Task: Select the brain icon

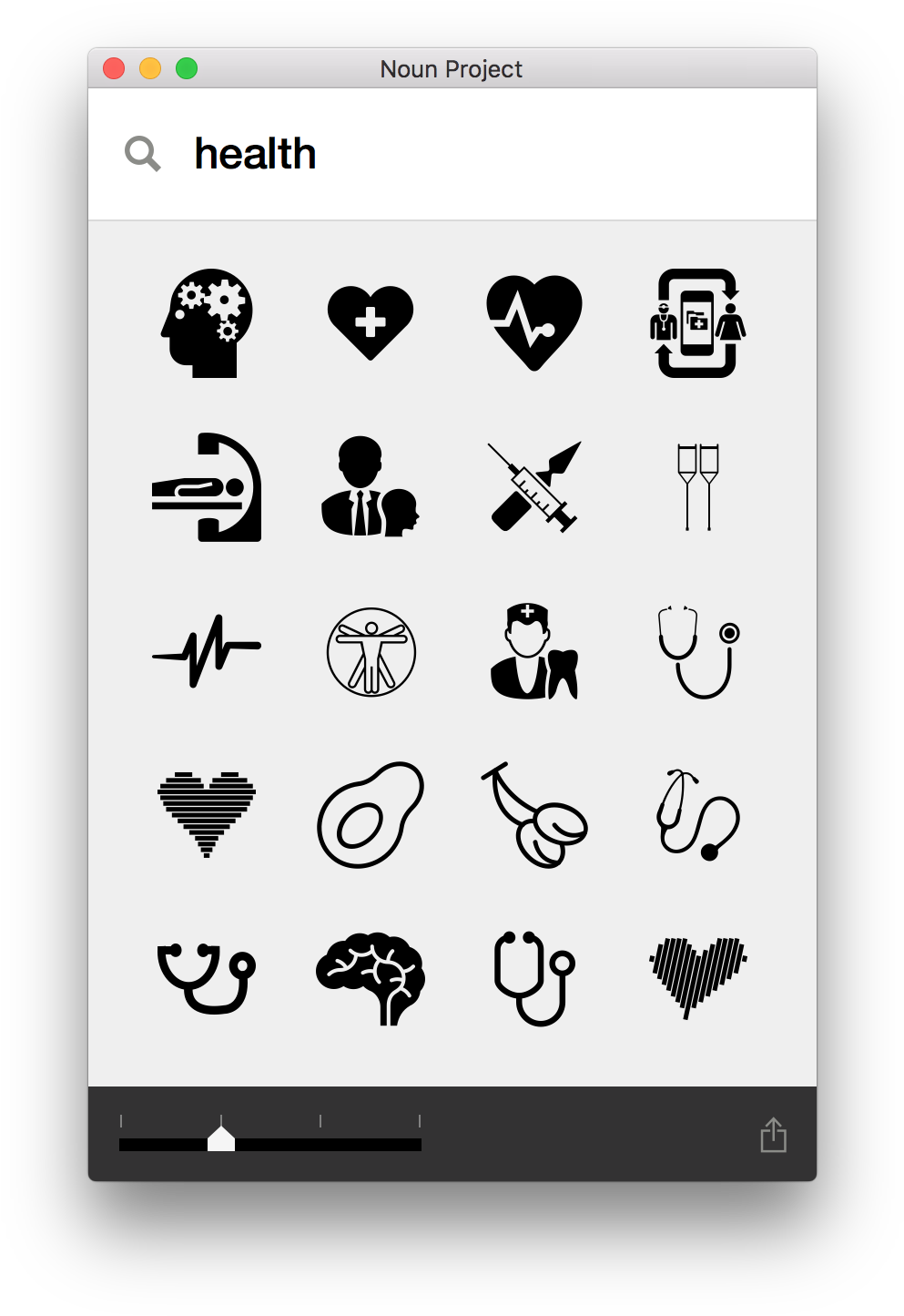Action: point(371,978)
